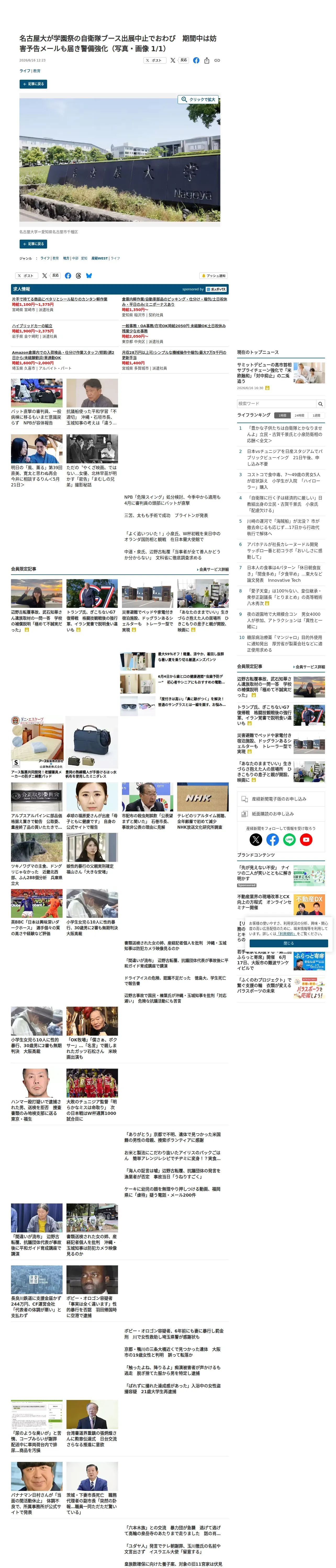Image resolution: width=336 pixels, height=1568 pixels.
Task: Post the article with the top X ポスト button
Action: point(154,60)
